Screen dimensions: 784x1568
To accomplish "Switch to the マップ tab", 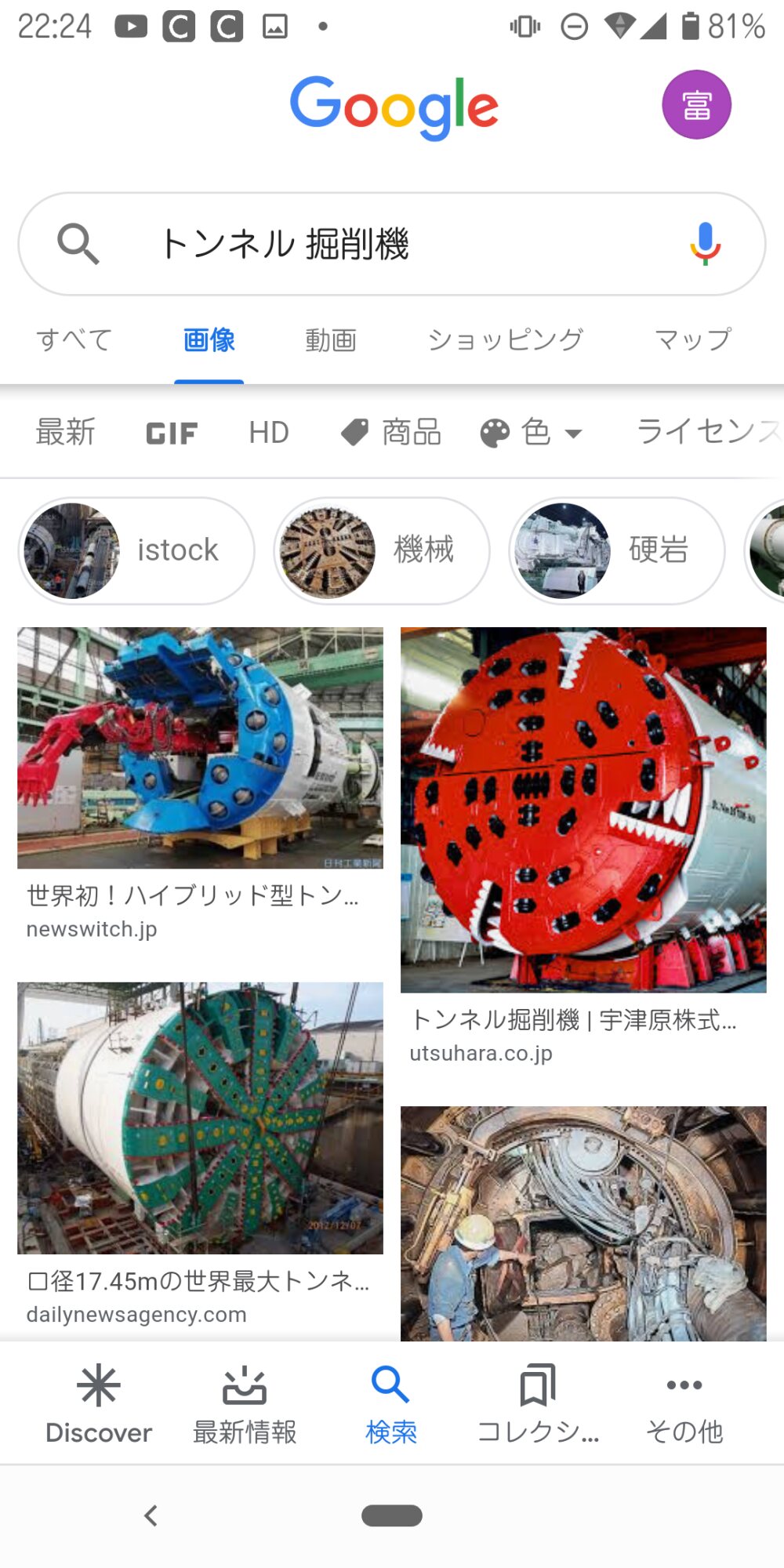I will click(x=693, y=339).
